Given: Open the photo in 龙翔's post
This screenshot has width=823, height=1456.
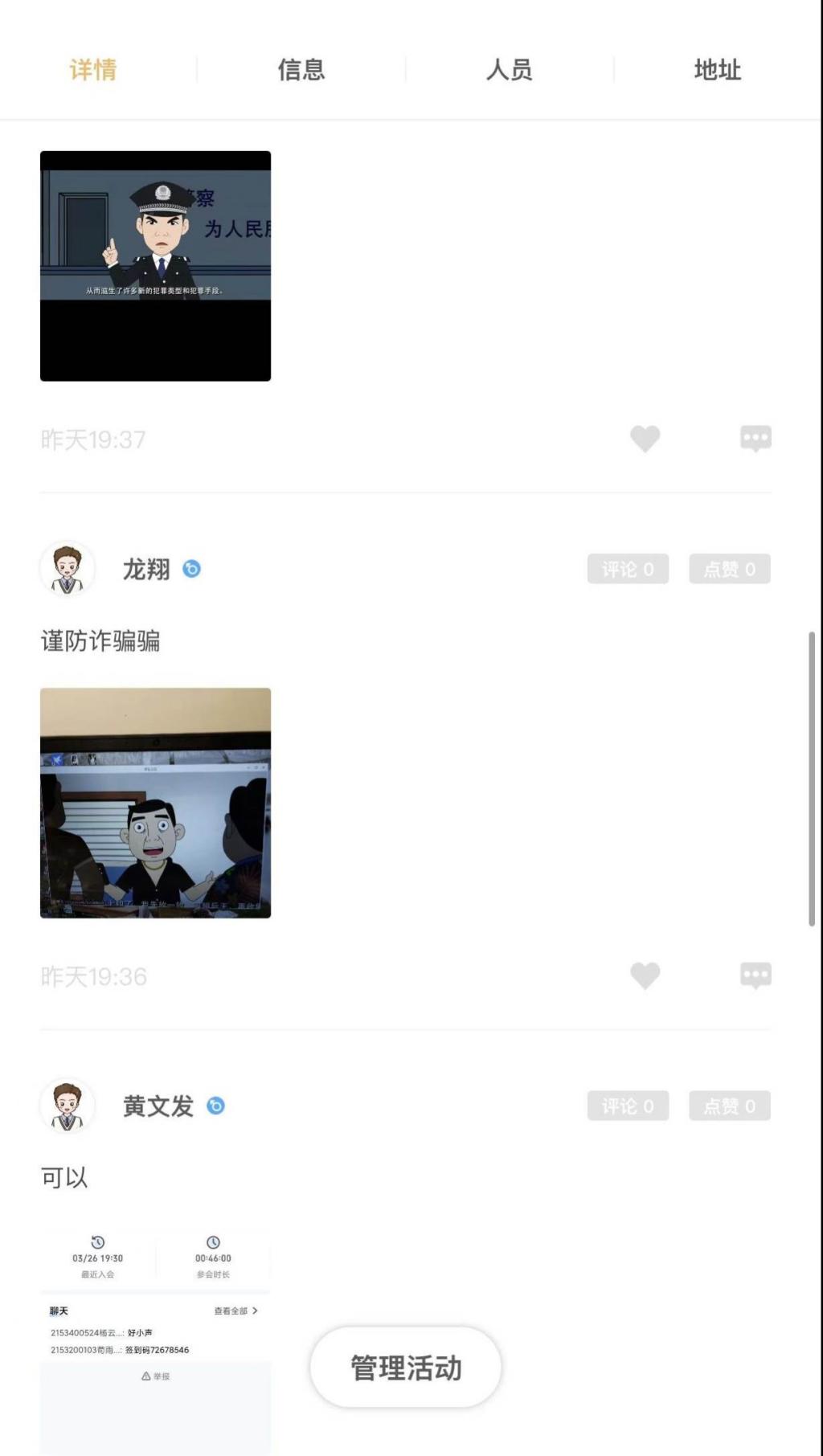Looking at the screenshot, I should 155,803.
